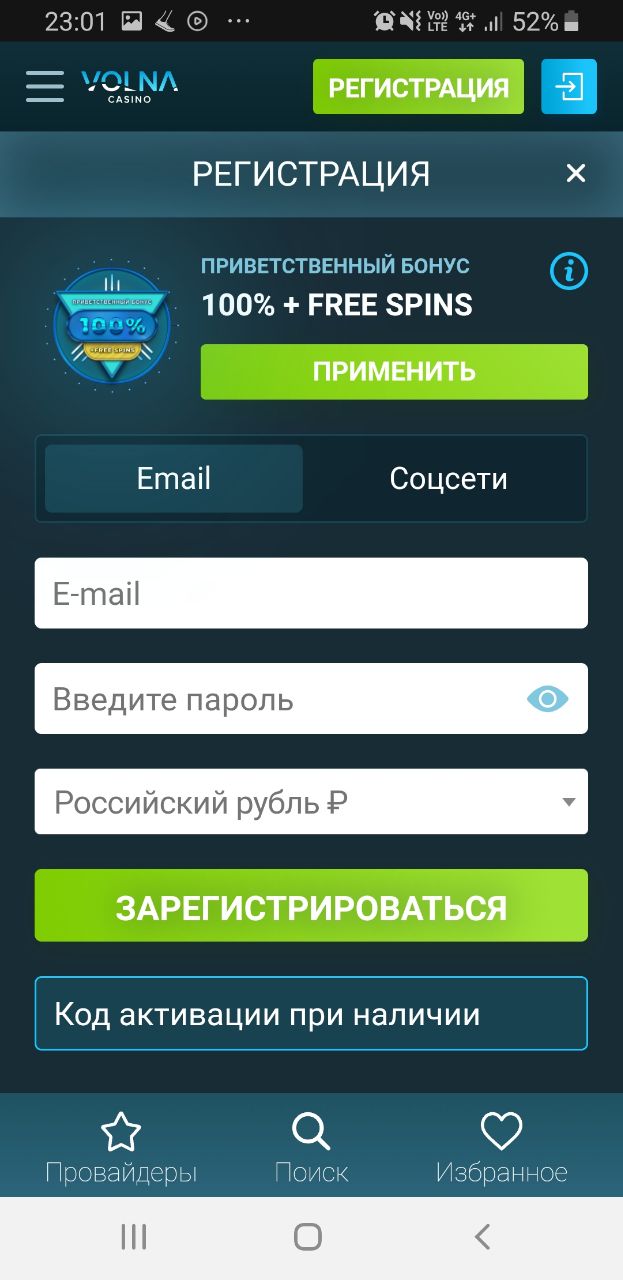Tap the login icon in header
Image resolution: width=623 pixels, height=1280 pixels.
pos(568,87)
